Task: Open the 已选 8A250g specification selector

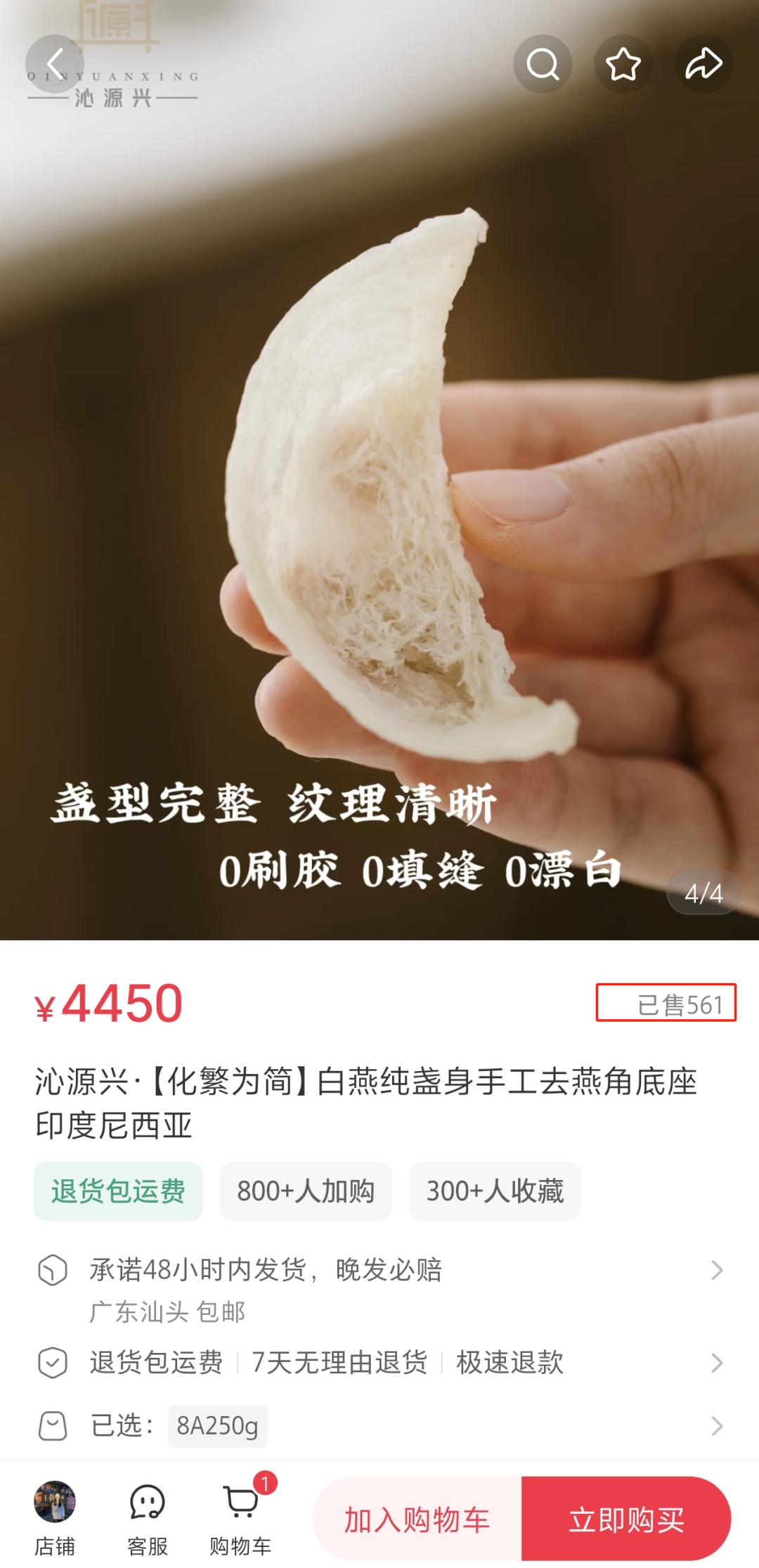Action: pos(379,1426)
